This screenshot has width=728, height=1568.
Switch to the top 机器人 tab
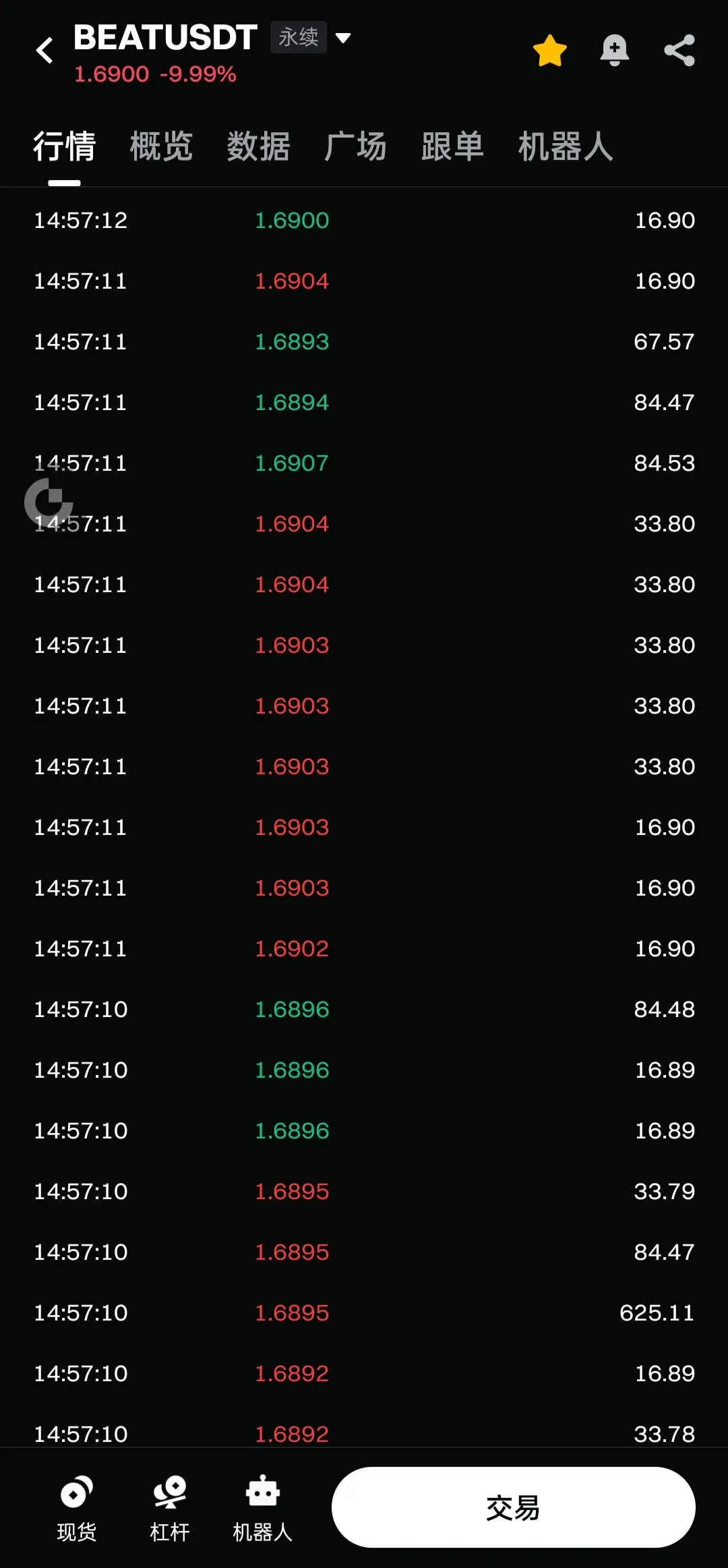point(566,146)
